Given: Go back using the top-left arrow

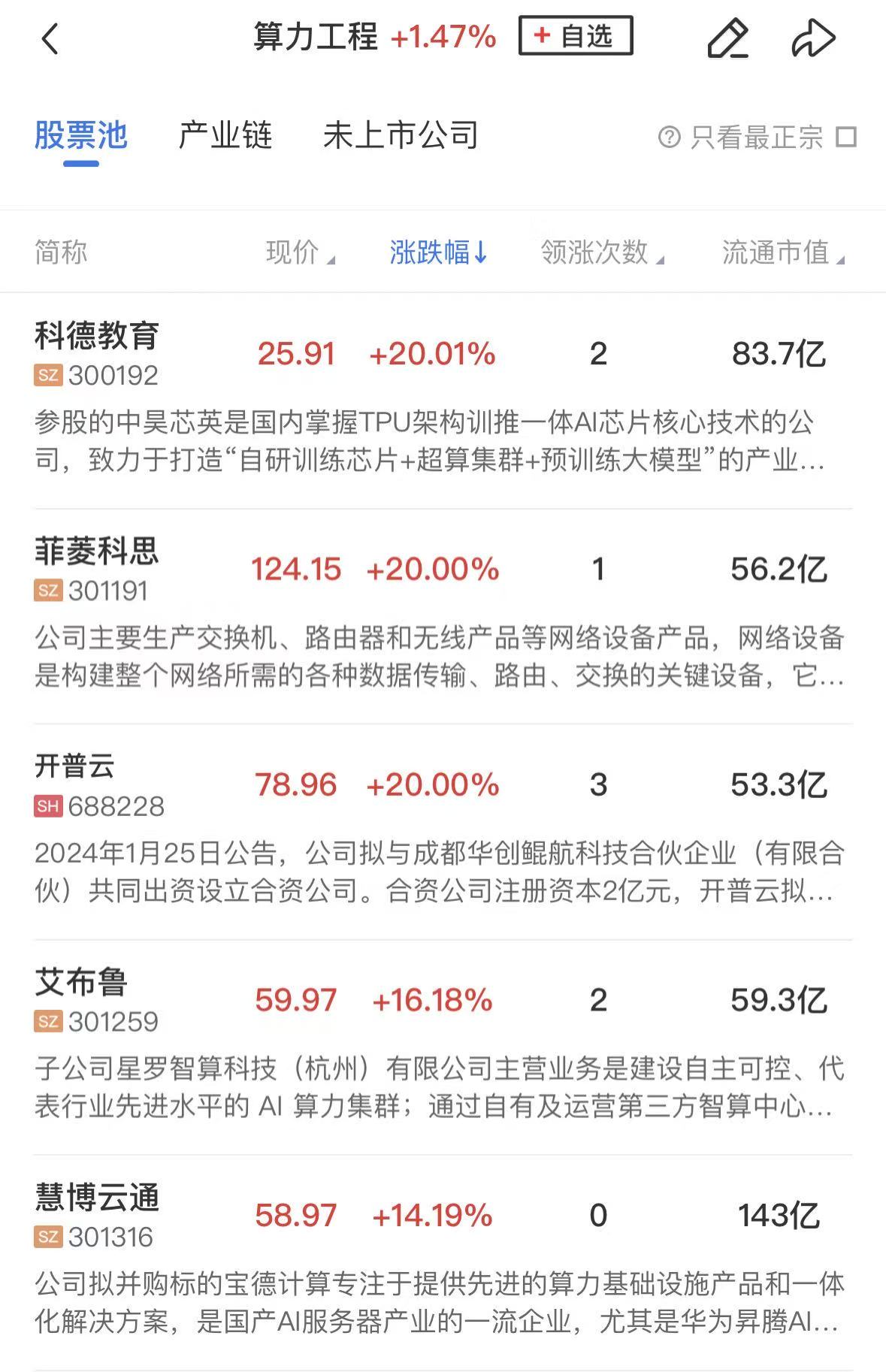Looking at the screenshot, I should coord(50,38).
